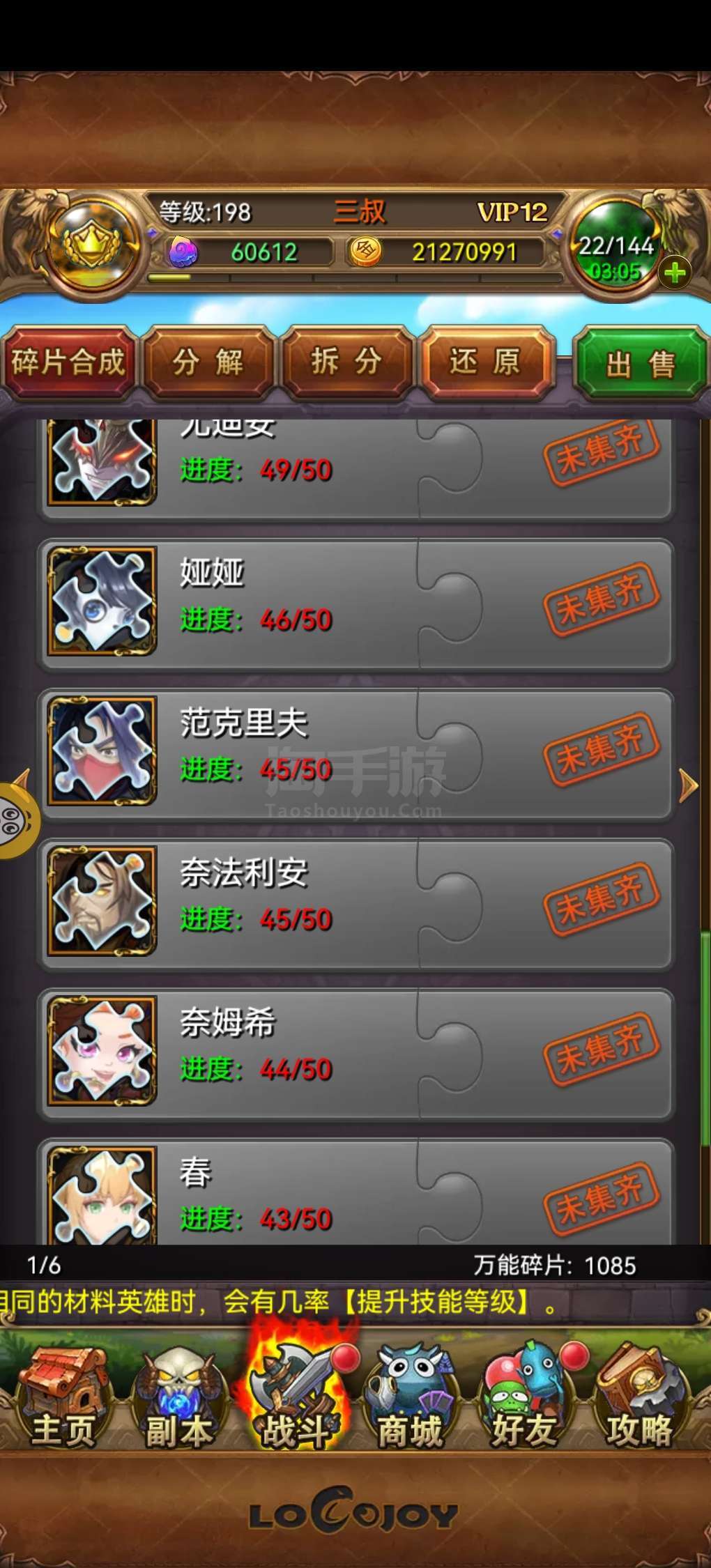Go to next page with right arrow

click(x=688, y=786)
